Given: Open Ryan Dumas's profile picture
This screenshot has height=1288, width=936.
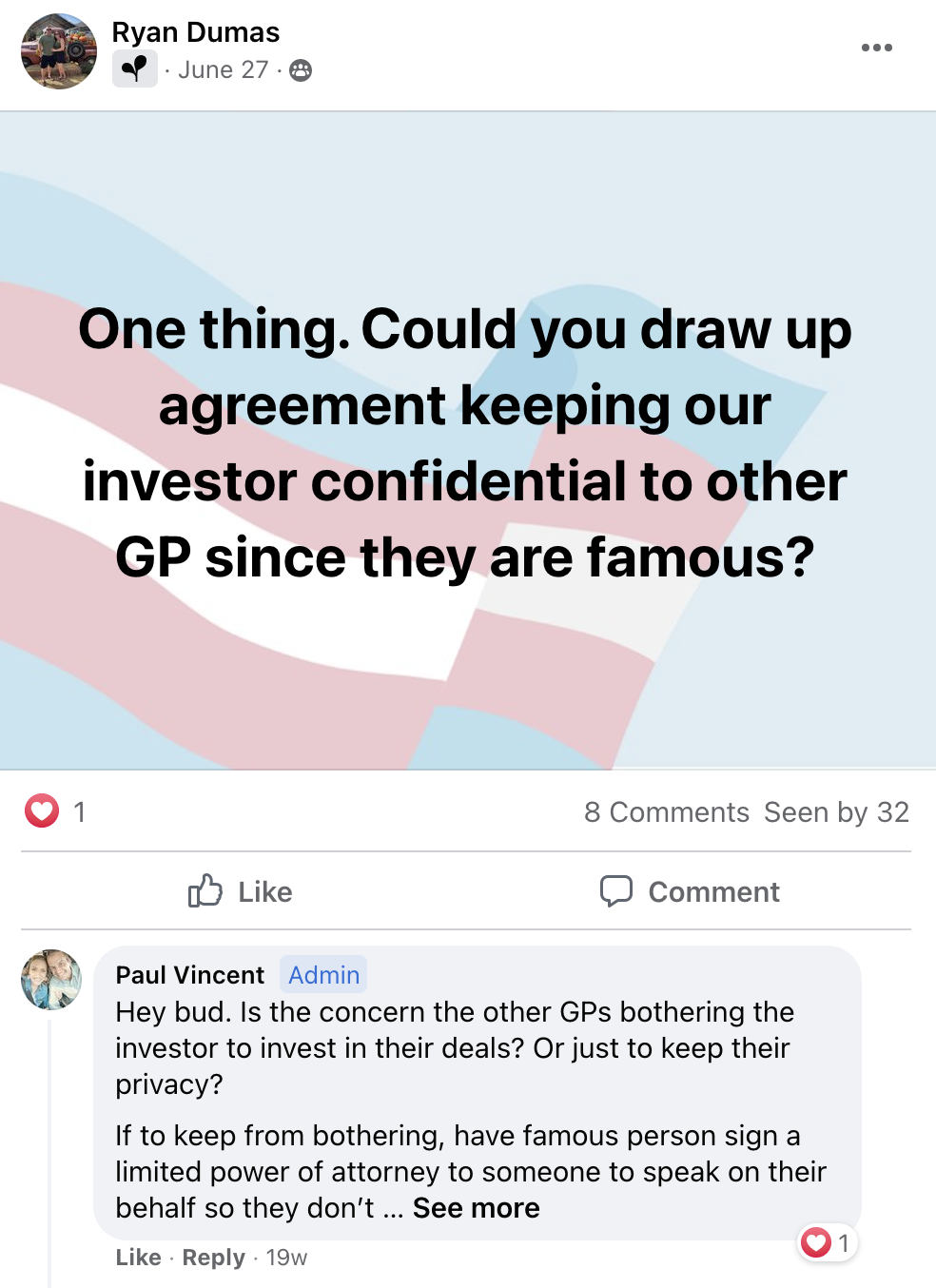Looking at the screenshot, I should point(59,51).
